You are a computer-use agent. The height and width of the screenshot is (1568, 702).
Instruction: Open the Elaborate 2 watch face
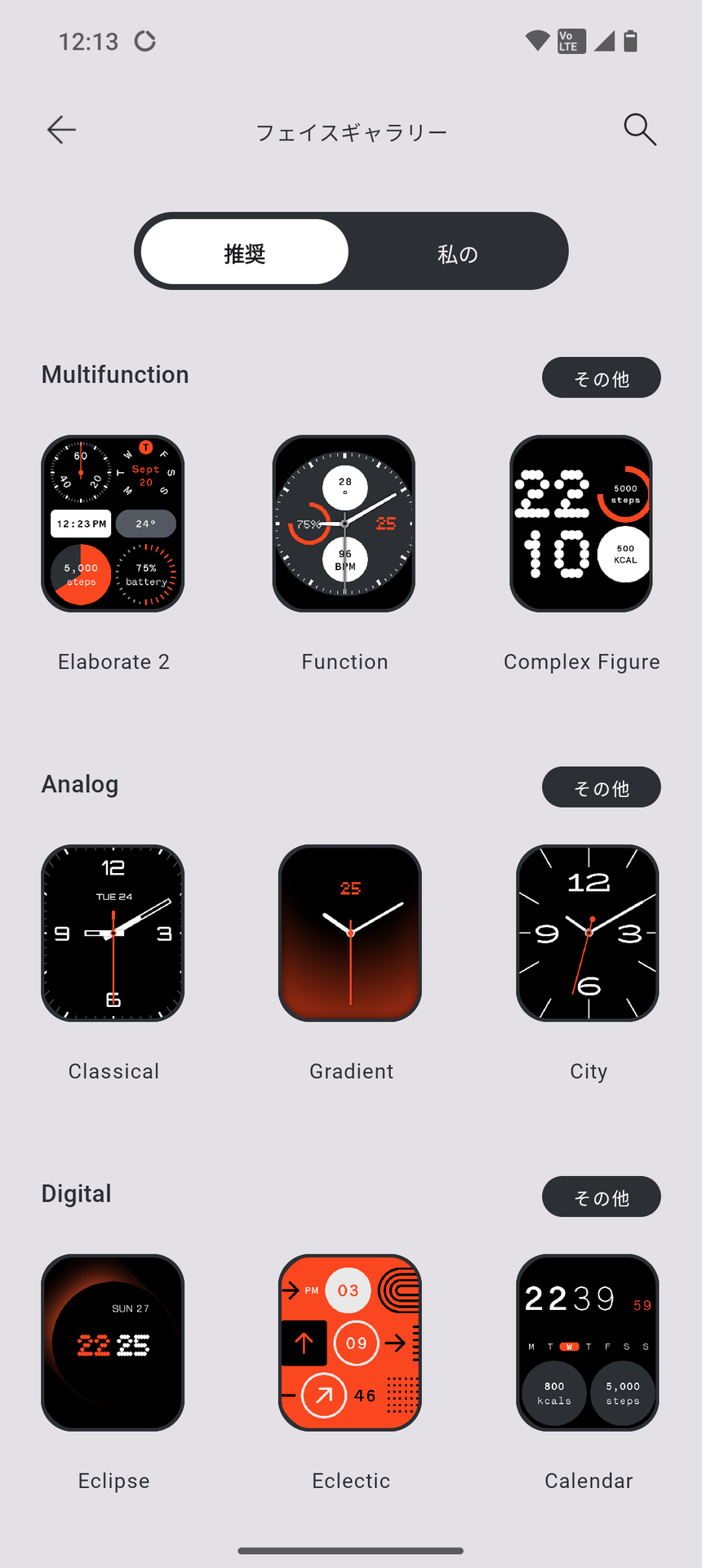[113, 523]
